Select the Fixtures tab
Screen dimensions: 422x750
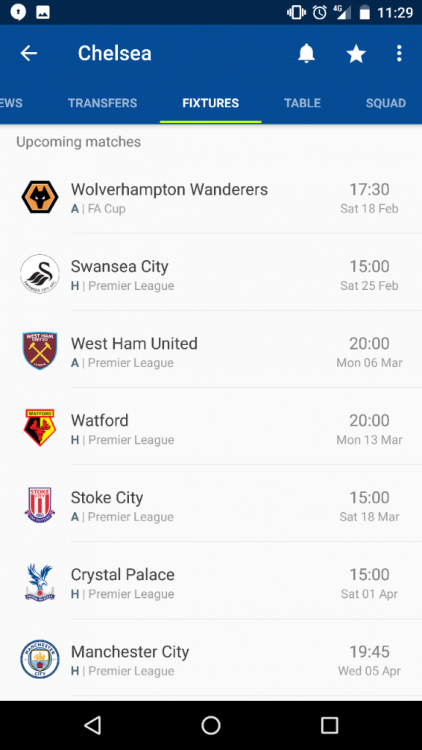point(211,103)
